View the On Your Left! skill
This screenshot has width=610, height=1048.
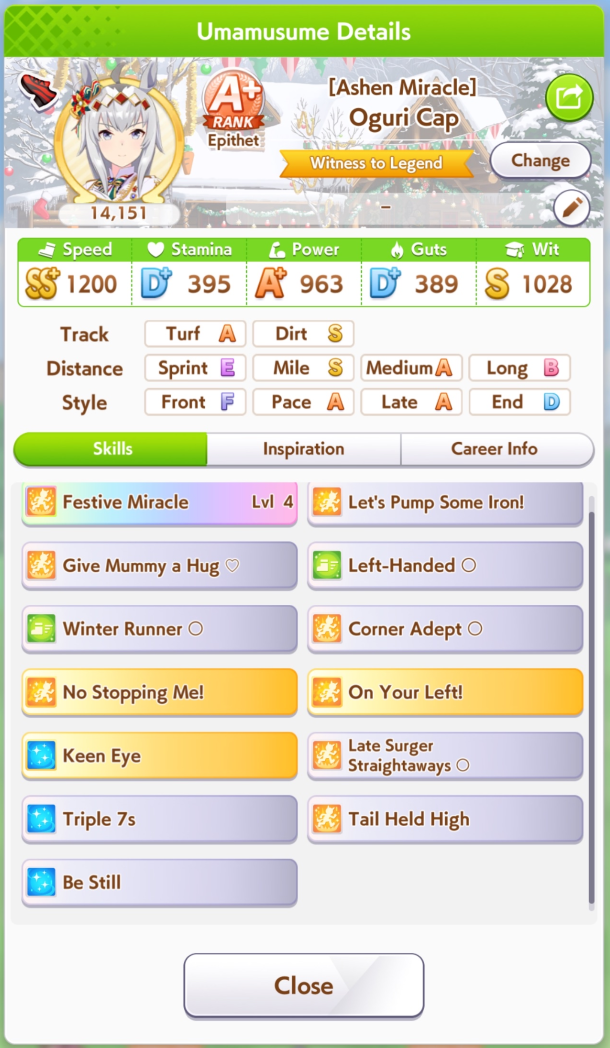(x=445, y=692)
